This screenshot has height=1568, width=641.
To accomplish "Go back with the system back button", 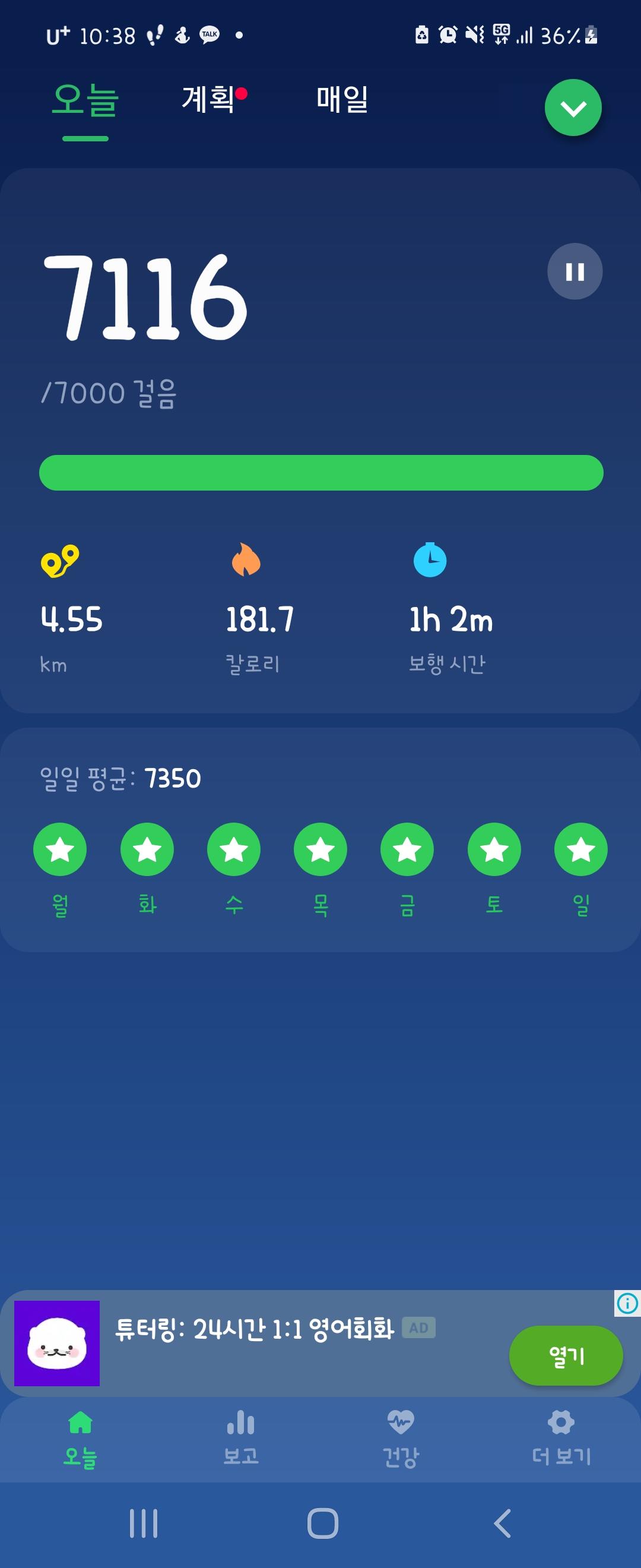I will [x=502, y=1523].
